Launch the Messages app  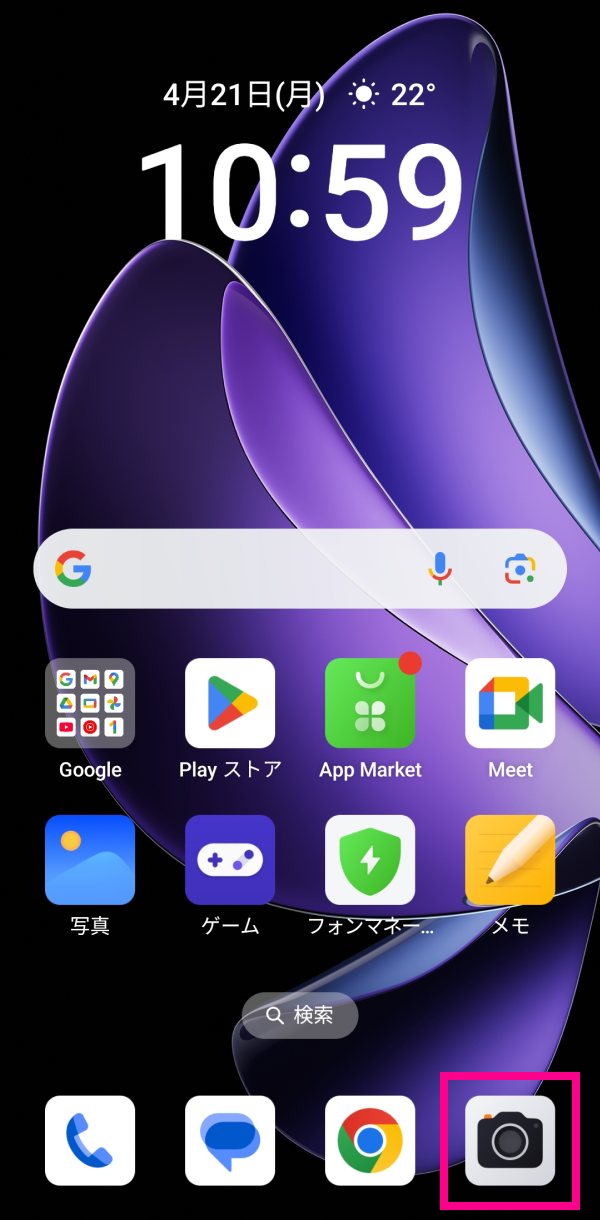[230, 1140]
